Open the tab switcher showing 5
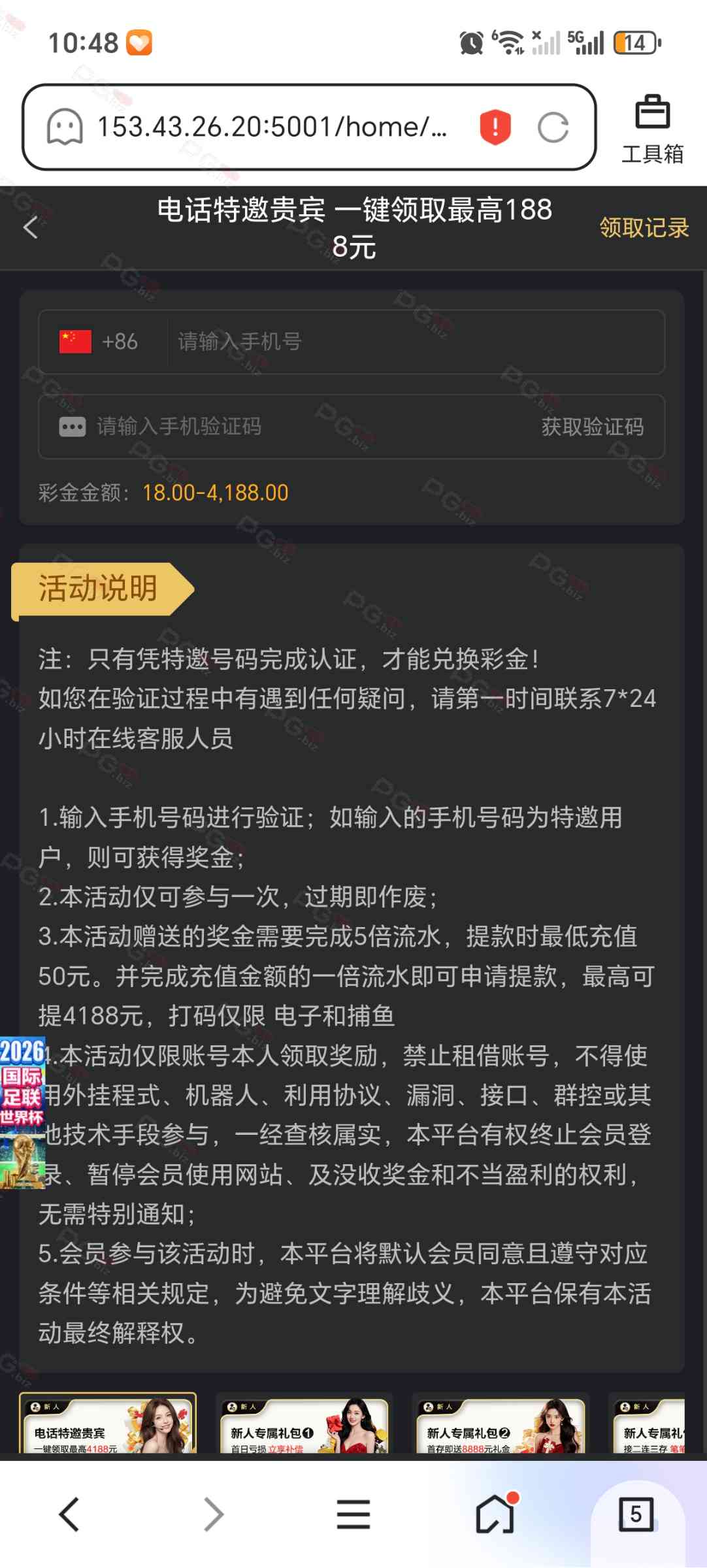This screenshot has height=1568, width=707. 636,1514
